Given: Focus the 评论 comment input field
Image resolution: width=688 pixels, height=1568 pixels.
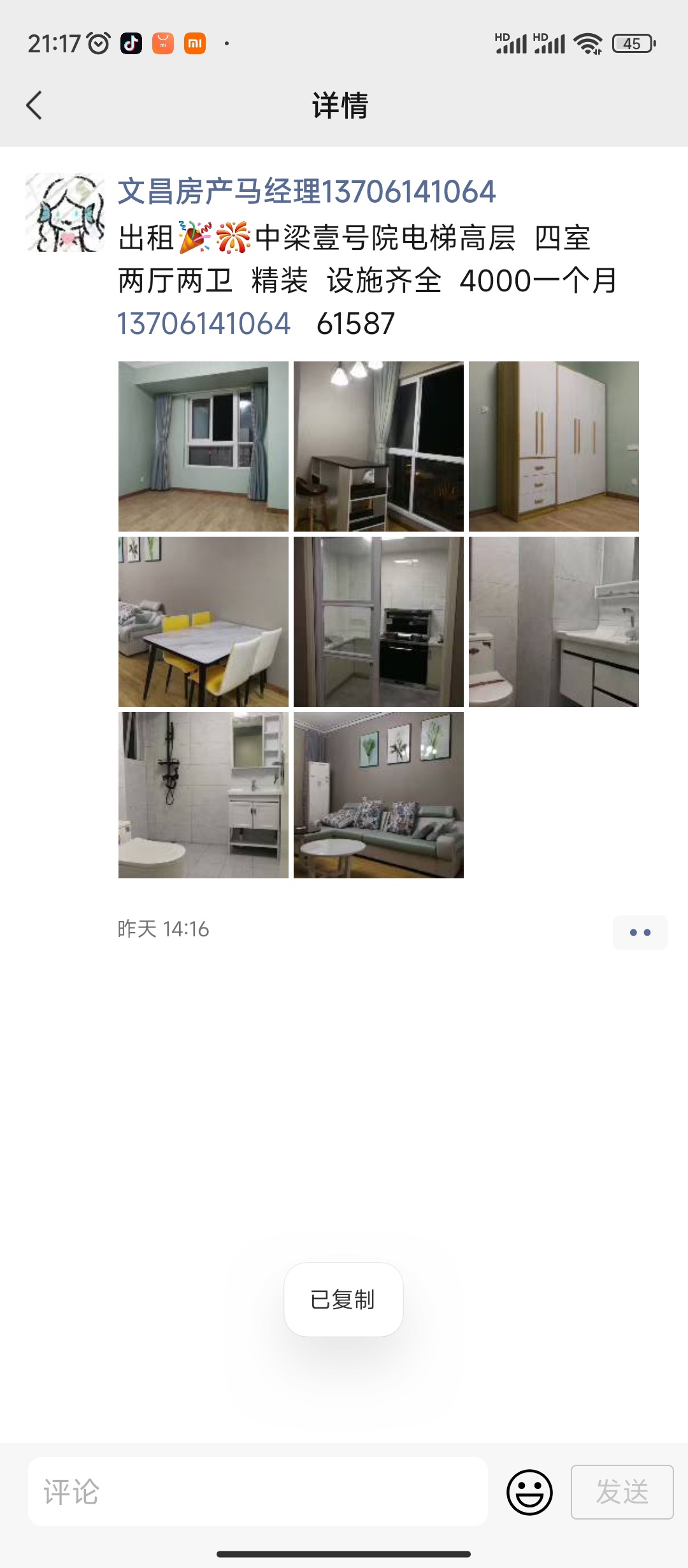Looking at the screenshot, I should 258,1492.
